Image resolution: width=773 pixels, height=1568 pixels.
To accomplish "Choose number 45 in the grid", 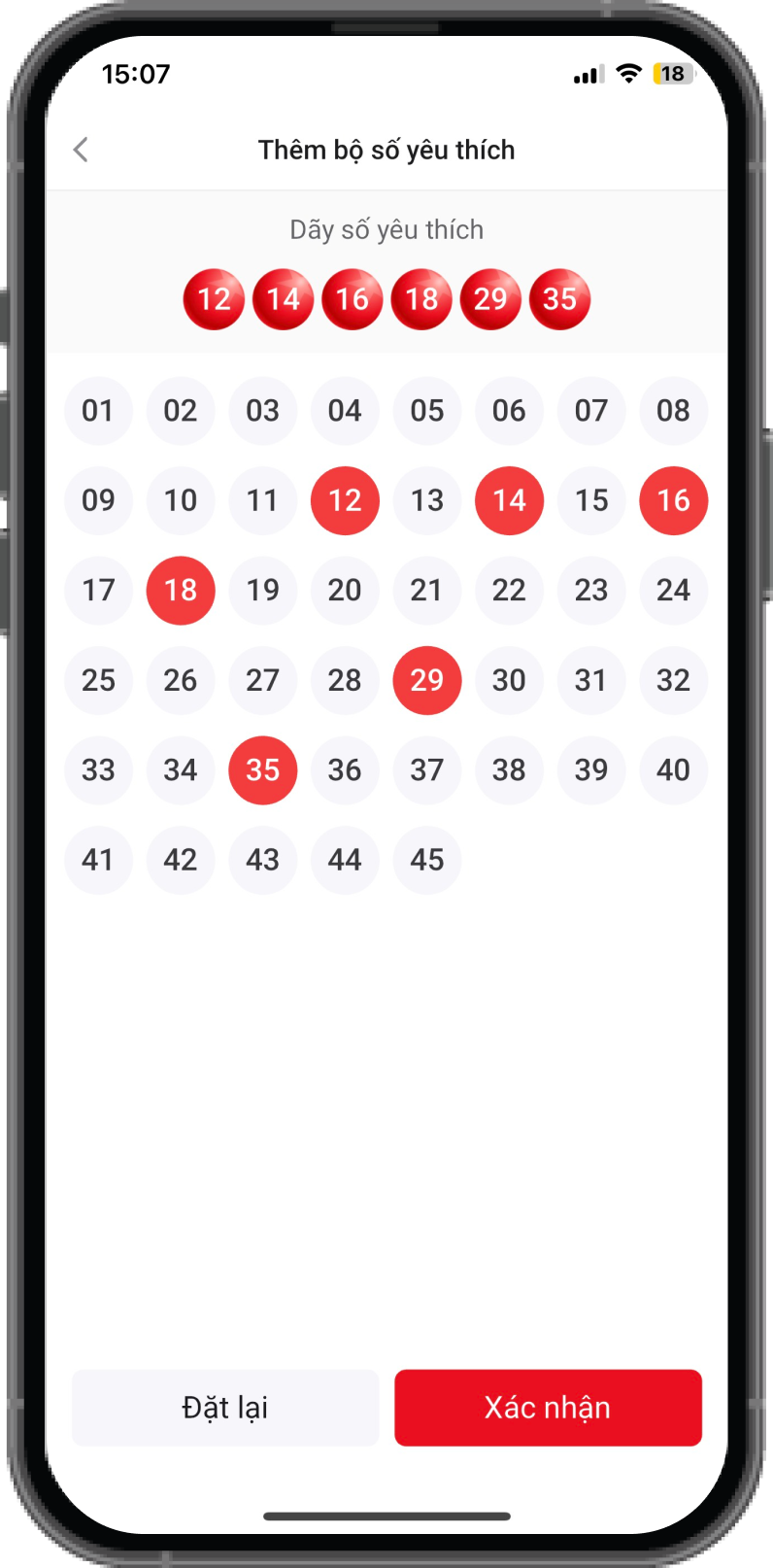I will coord(427,860).
